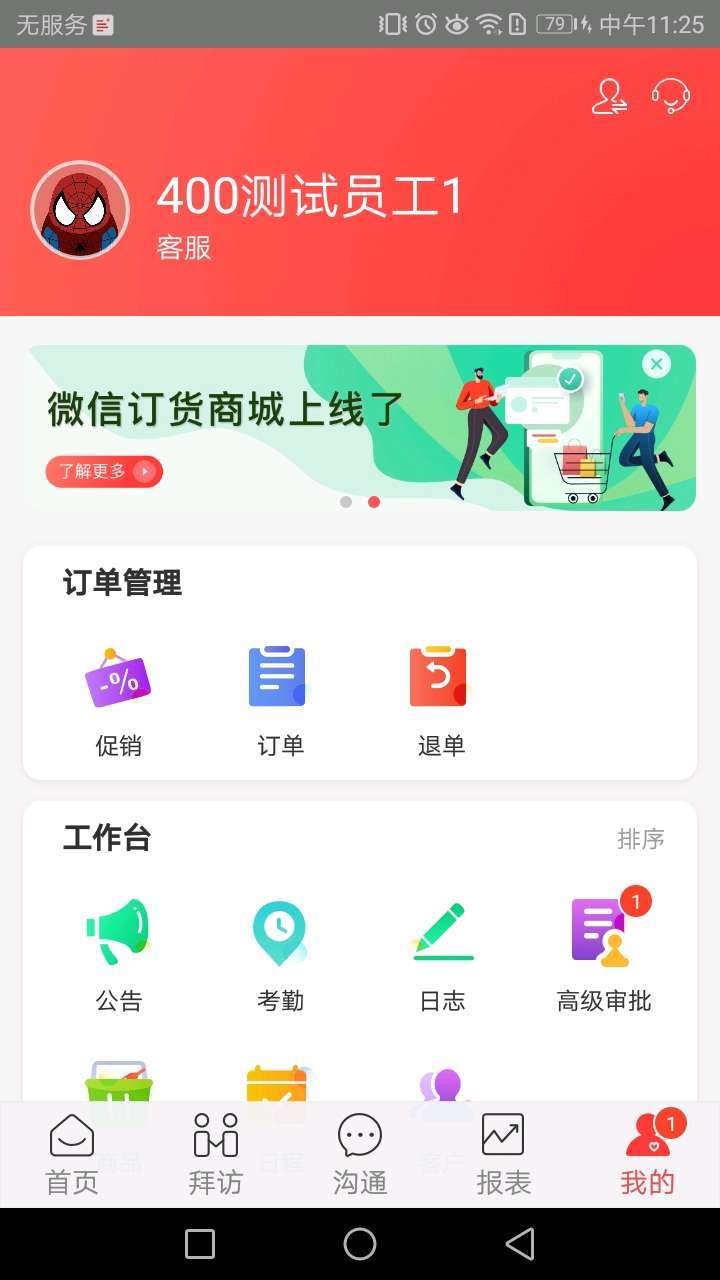Tap 了解更多 on the banner
Viewport: 720px width, 1280px height.
click(x=104, y=471)
